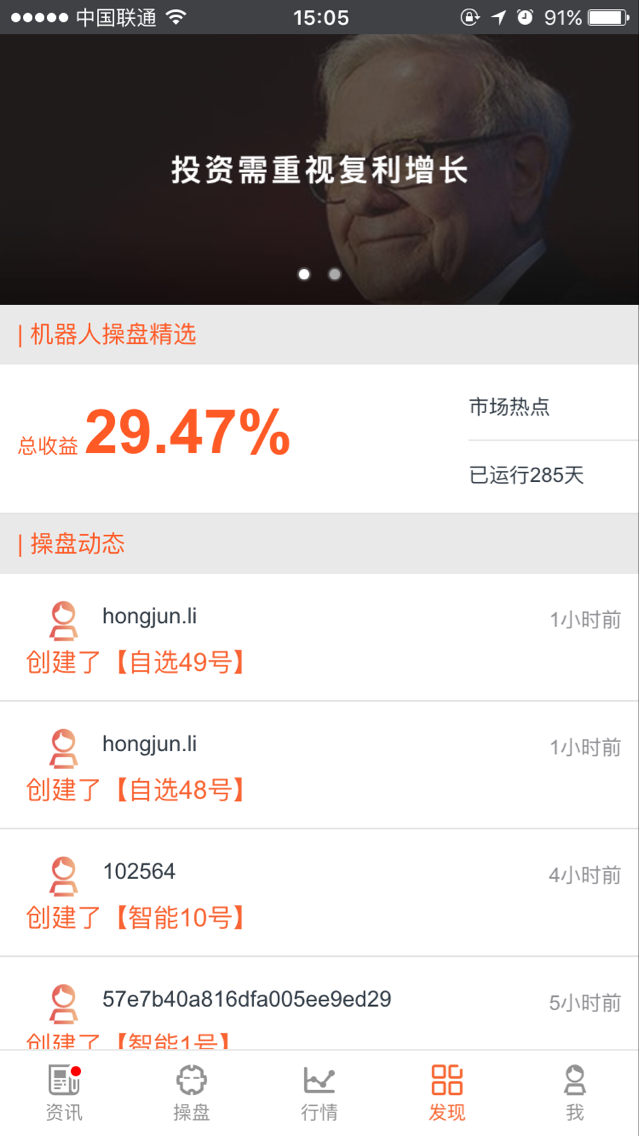This screenshot has height=1136, width=639.
Task: Open hongjun.li's 自选48号 activity
Action: pos(319,766)
